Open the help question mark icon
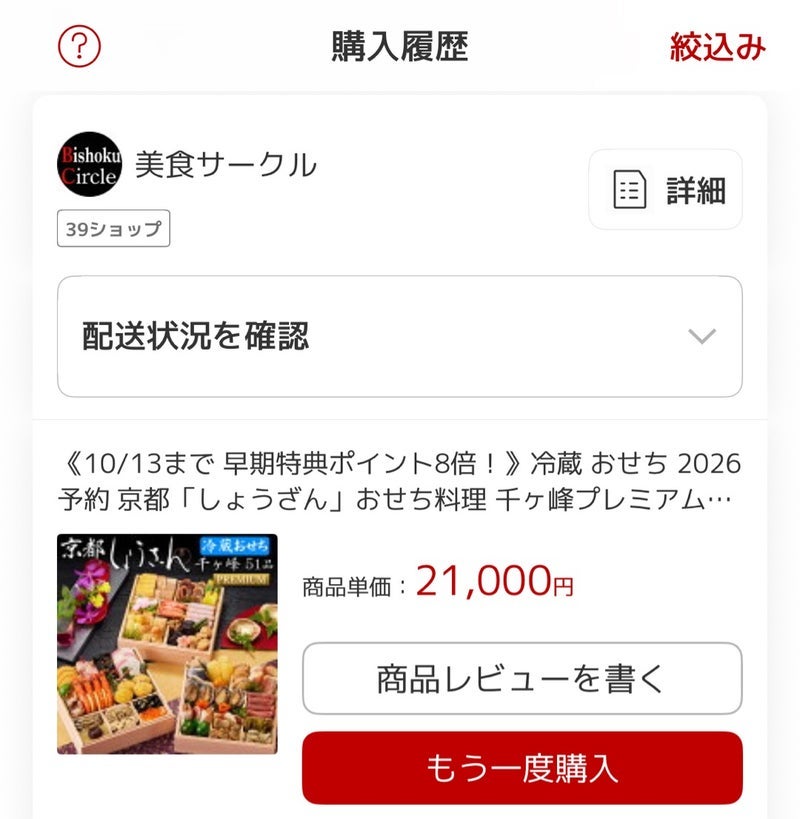The width and height of the screenshot is (800, 819). point(80,46)
